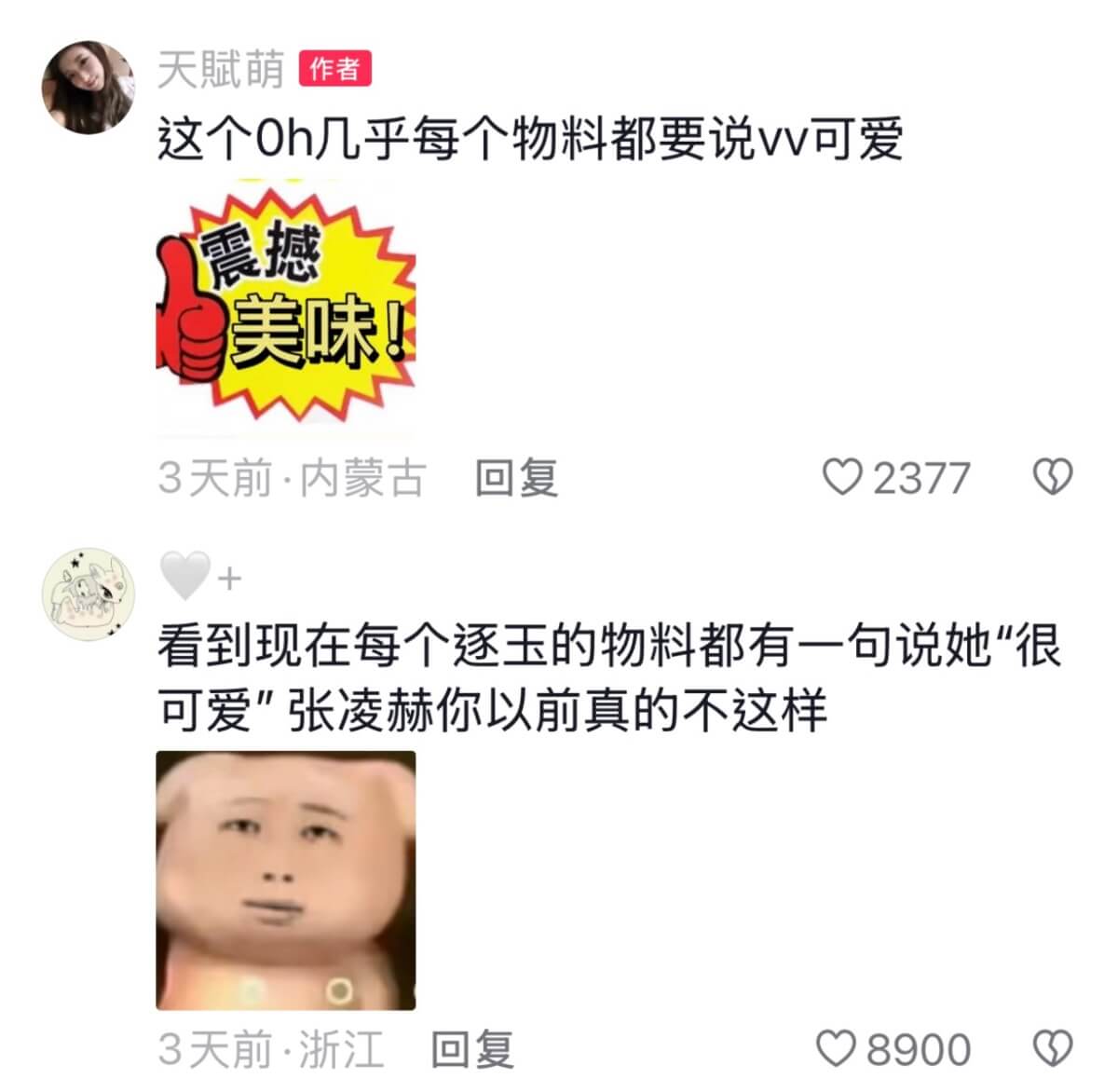The image size is (1118, 1092).
Task: Dislike the comment from 浙江
Action: tap(1053, 1049)
